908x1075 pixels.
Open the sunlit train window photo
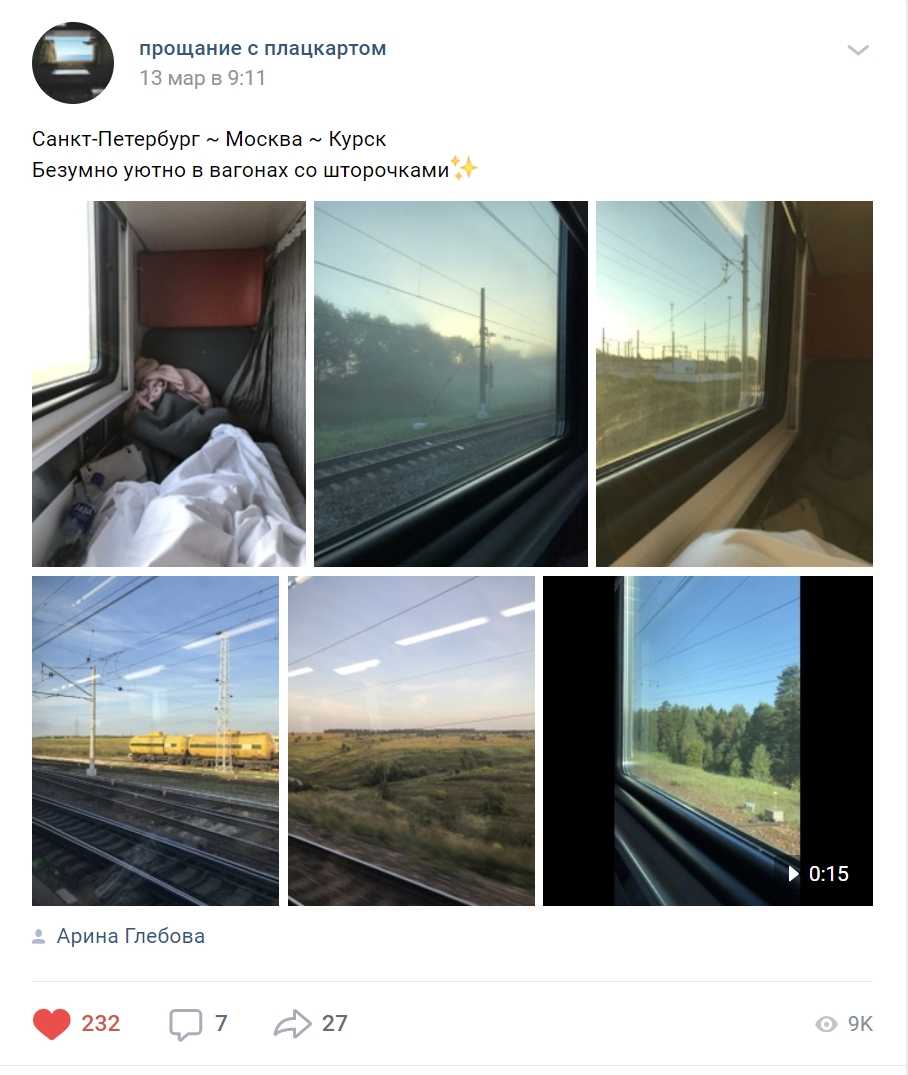pos(734,384)
